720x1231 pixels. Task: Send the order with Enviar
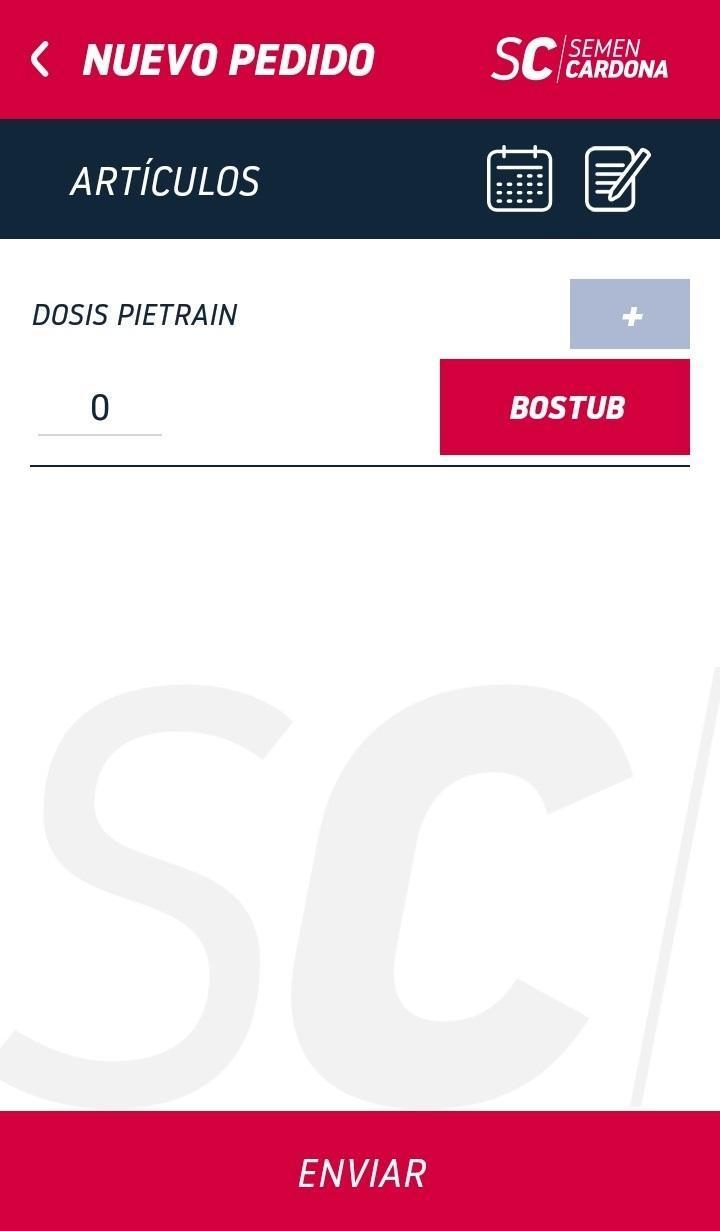360,1172
